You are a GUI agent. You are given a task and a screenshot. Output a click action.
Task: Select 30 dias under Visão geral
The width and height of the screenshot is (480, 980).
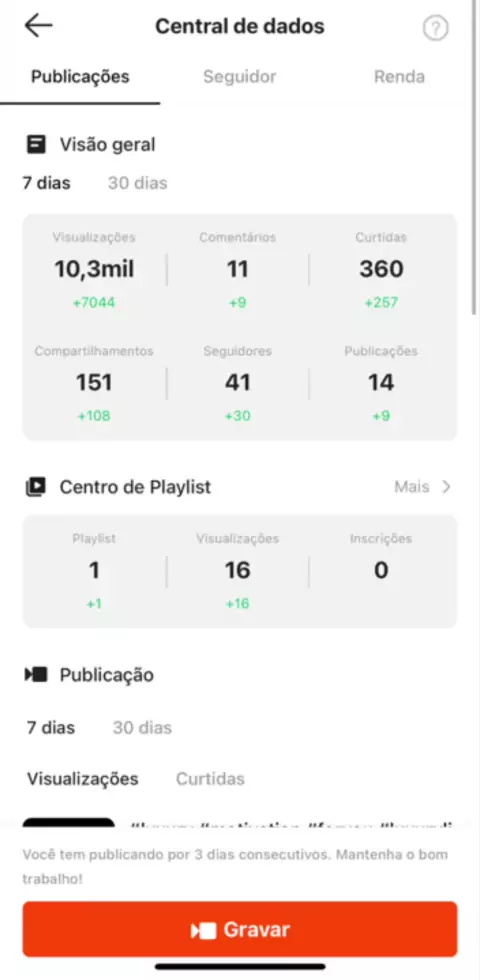coord(138,183)
